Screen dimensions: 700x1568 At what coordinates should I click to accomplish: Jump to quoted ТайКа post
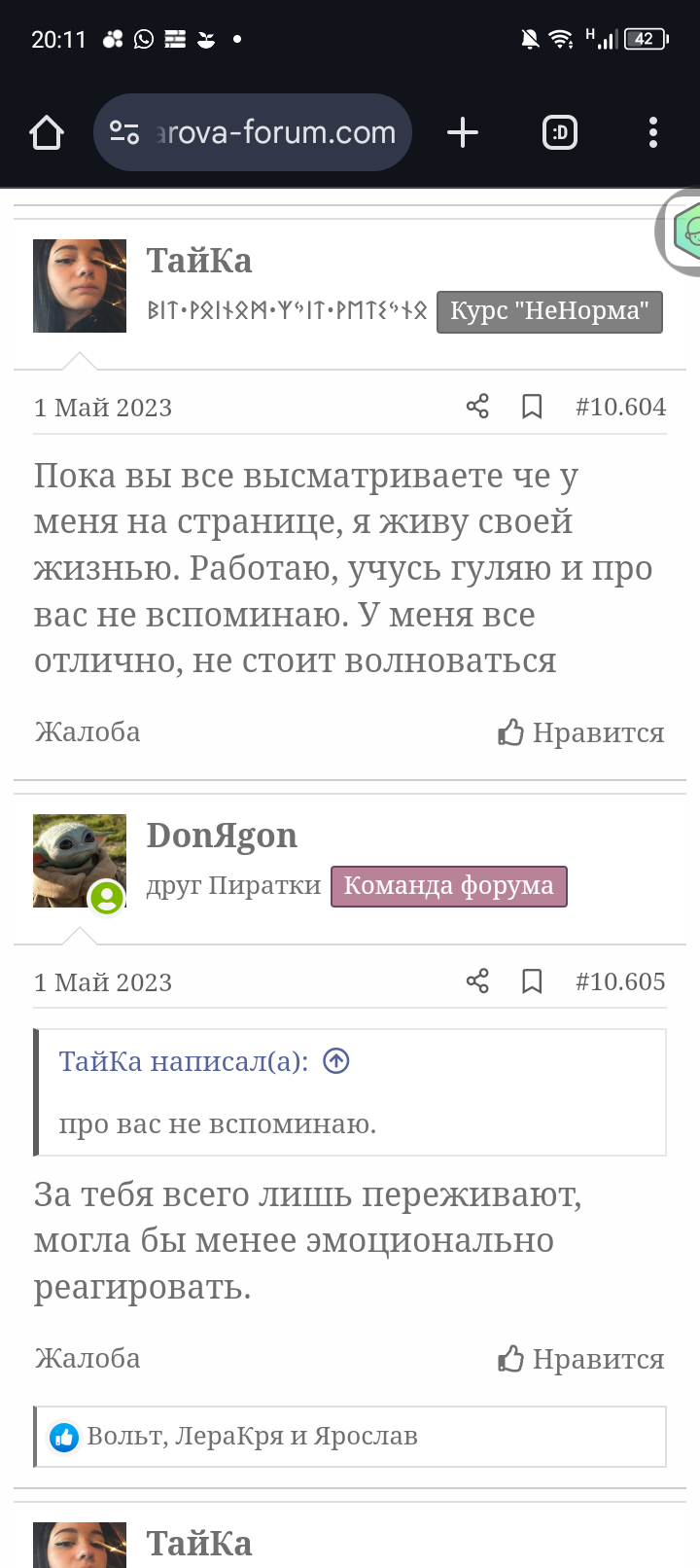[336, 1061]
